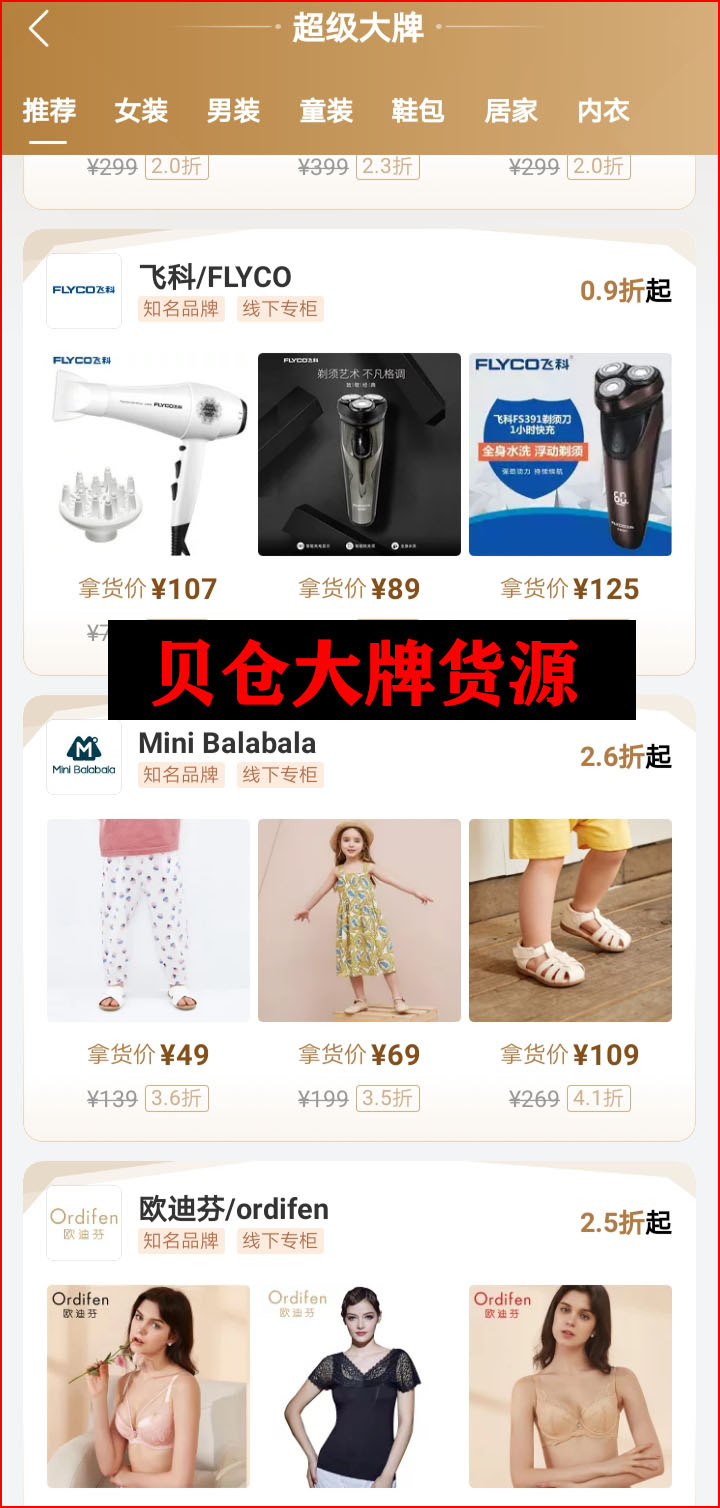Open the 居家 tab

click(511, 110)
